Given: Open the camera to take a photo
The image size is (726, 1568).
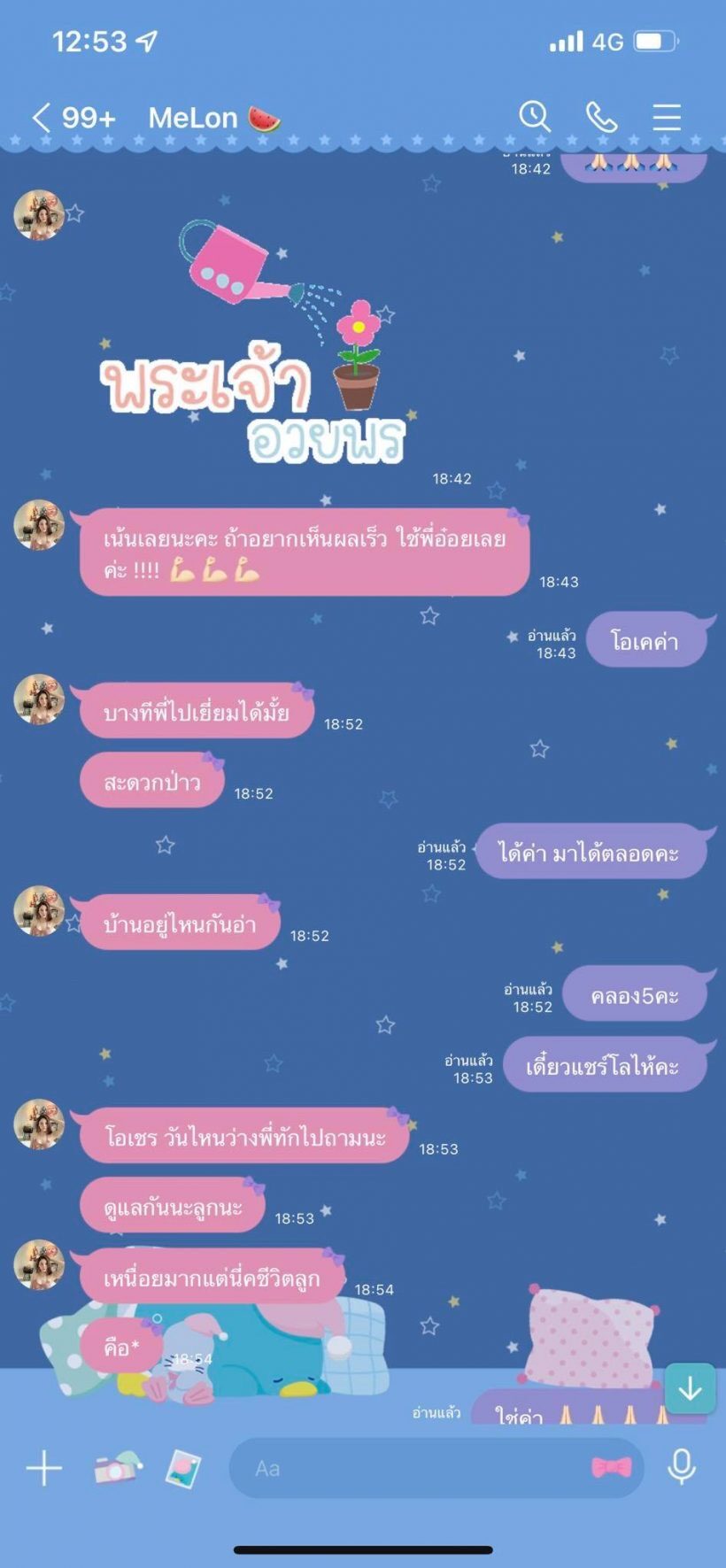Looking at the screenshot, I should [117, 1468].
